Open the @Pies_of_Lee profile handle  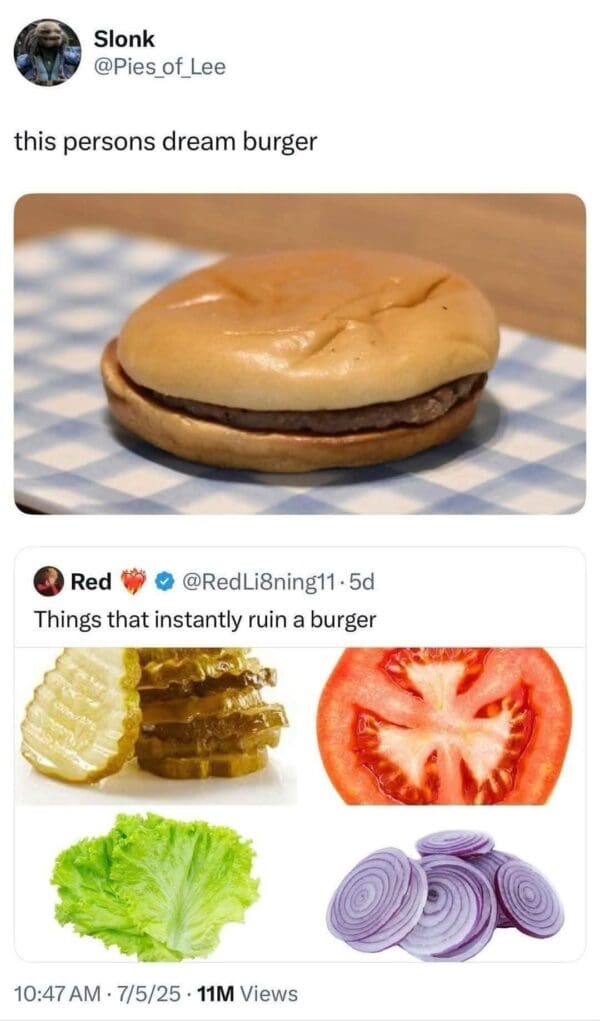159,67
